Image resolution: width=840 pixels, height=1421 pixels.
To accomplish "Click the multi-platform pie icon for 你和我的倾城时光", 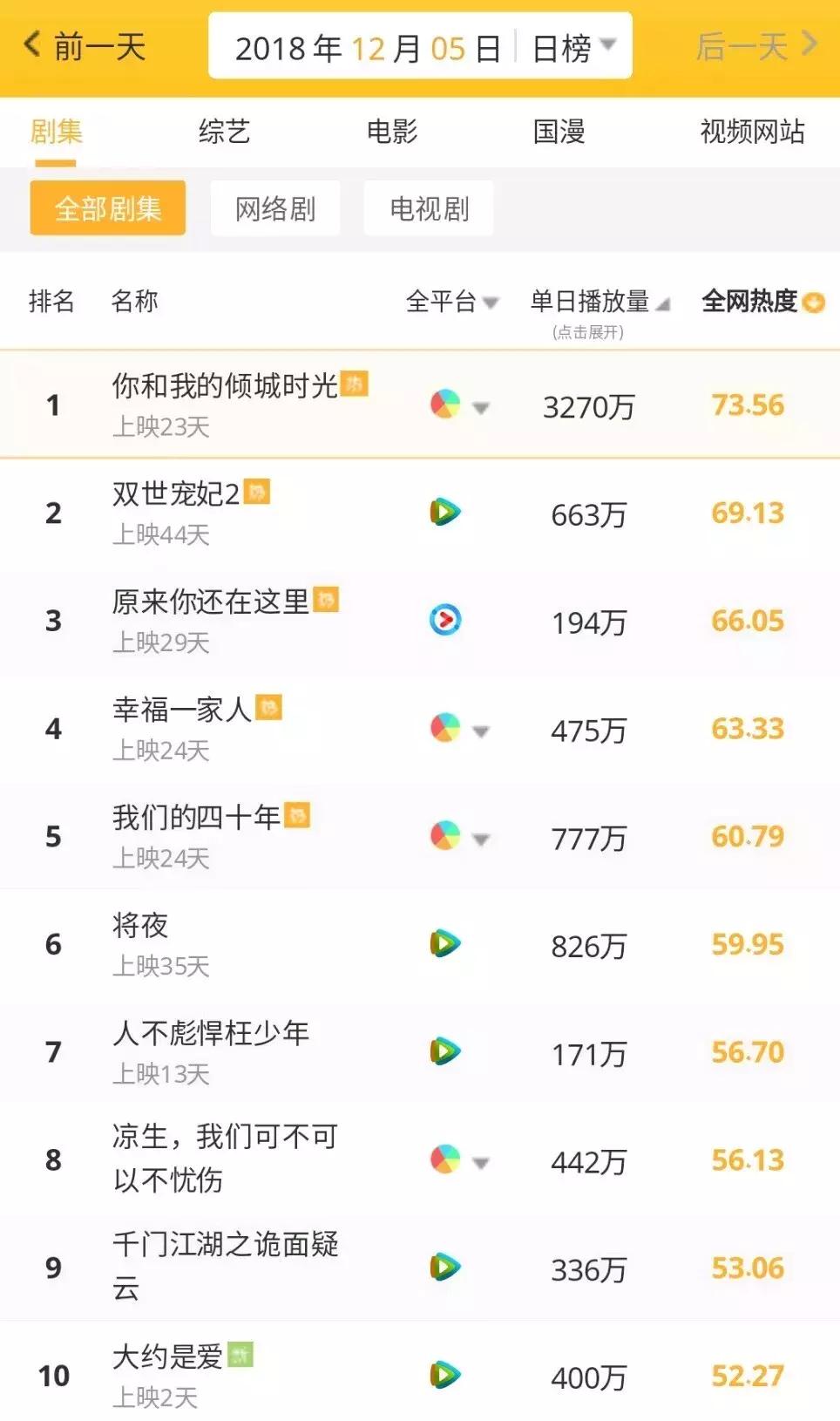I will (x=446, y=405).
